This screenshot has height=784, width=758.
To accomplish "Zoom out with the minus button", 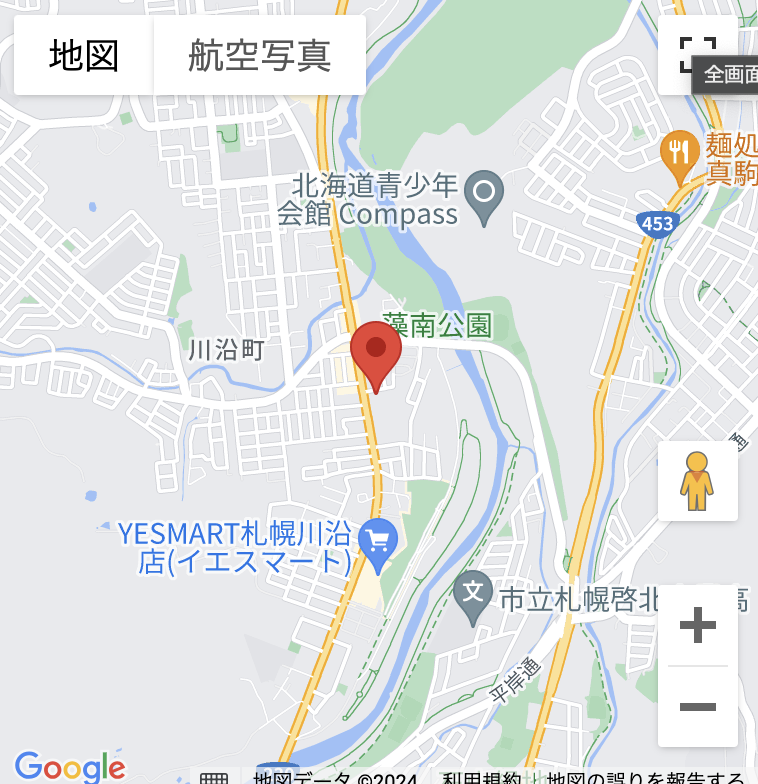I will coord(697,707).
